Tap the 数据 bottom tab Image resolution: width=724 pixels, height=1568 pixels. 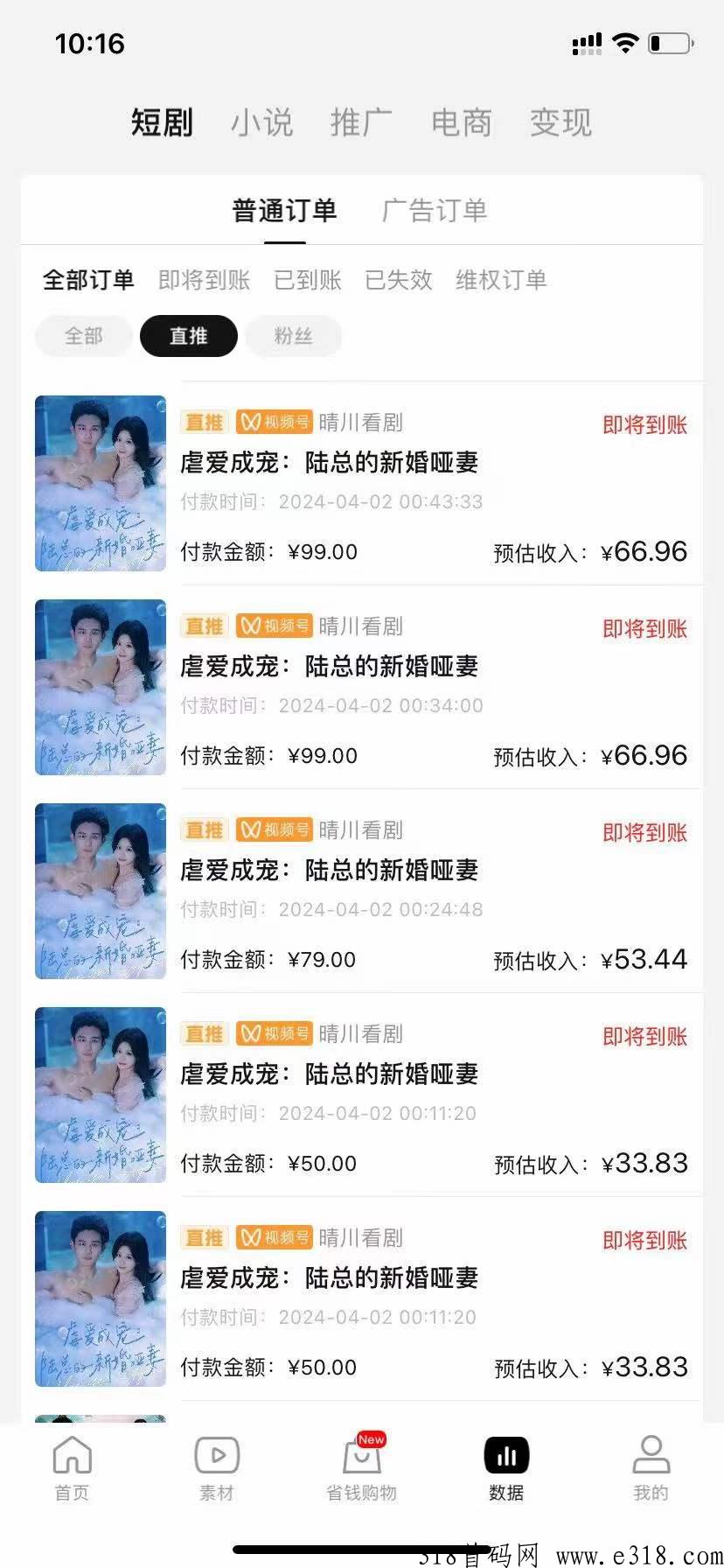click(506, 1468)
